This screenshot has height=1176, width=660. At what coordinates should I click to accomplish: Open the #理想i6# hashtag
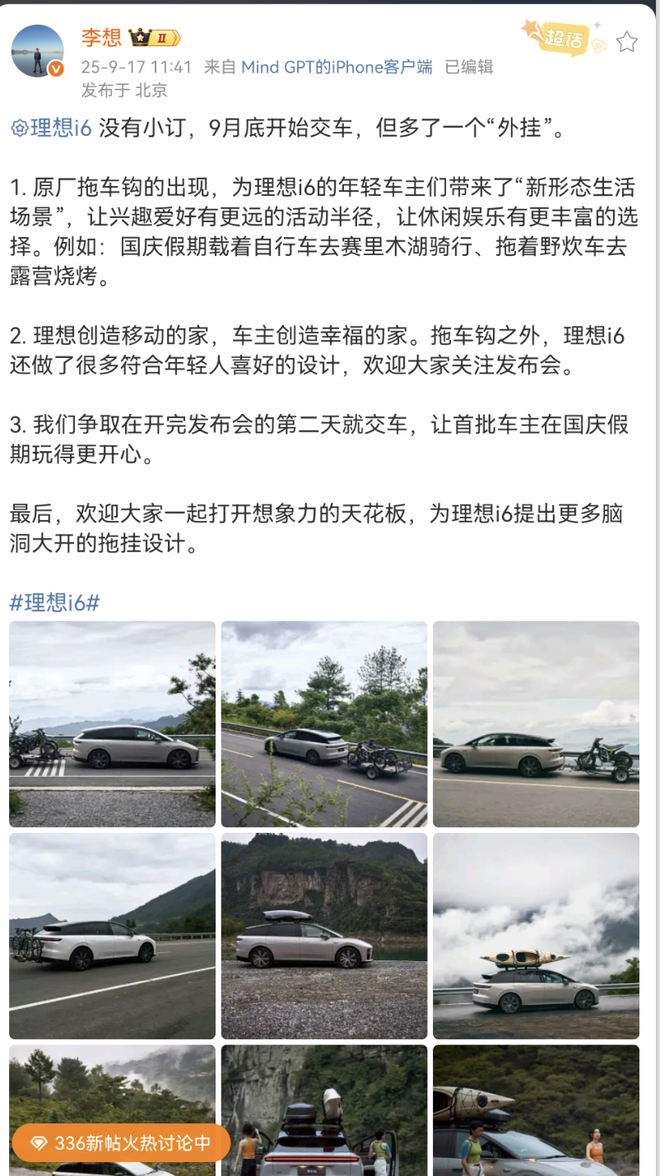click(x=54, y=602)
